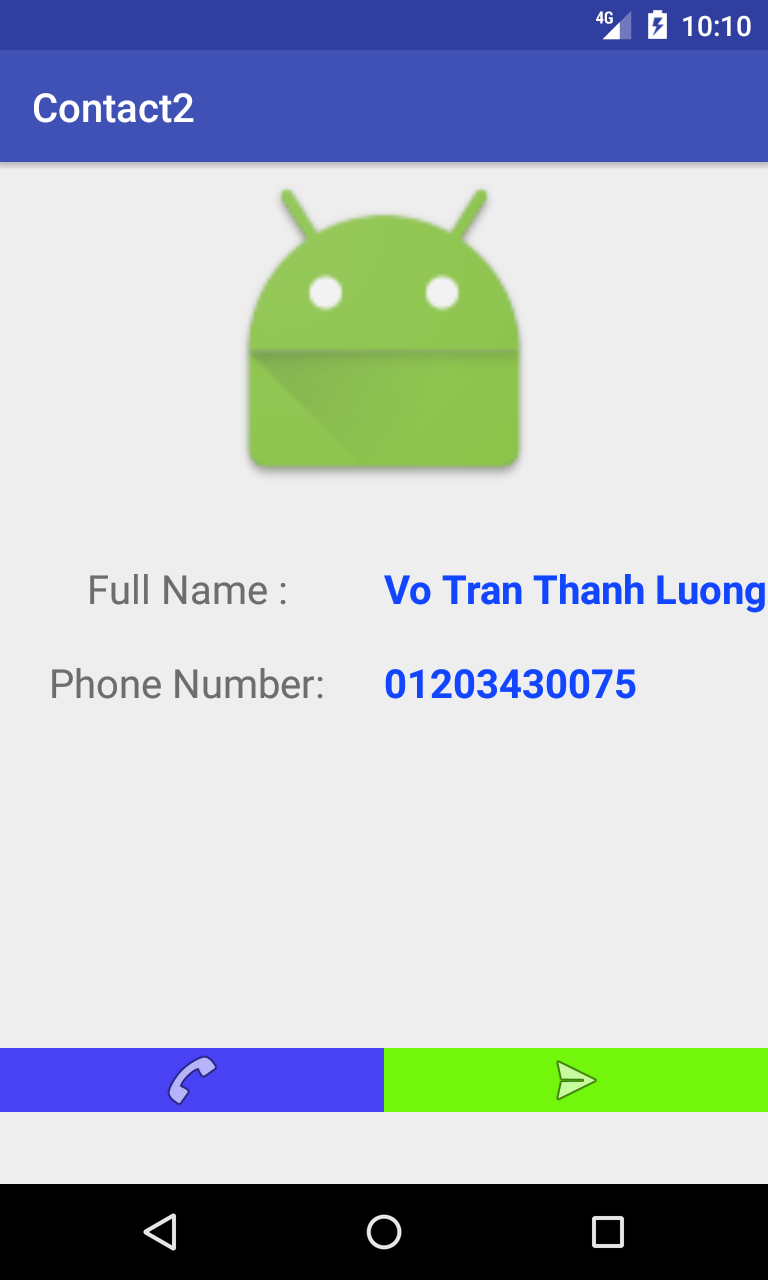The width and height of the screenshot is (768, 1280).
Task: Open the recent apps view
Action: 607,1232
